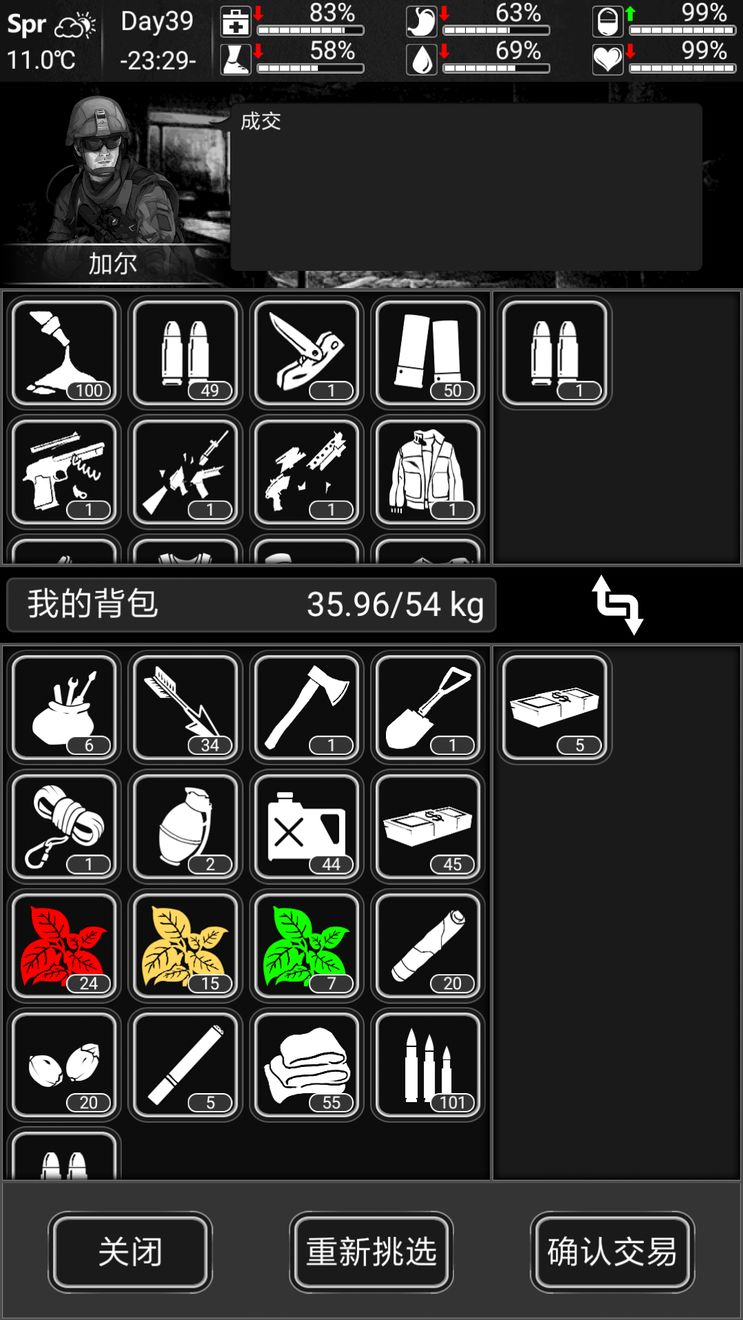Pick the trader's 49 bullets stack
743x1320 pixels.
click(x=186, y=352)
